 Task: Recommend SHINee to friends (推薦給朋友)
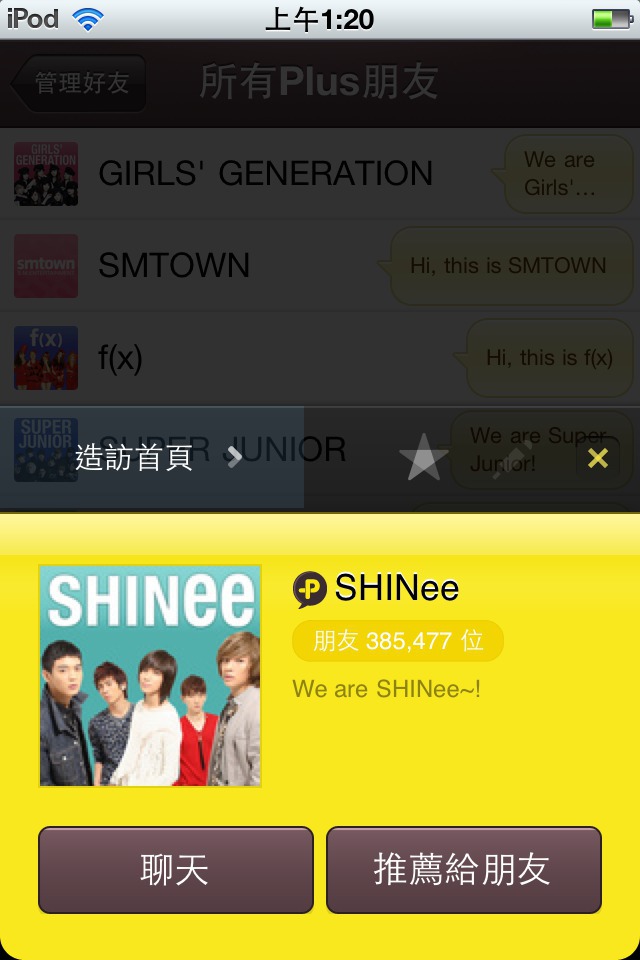(463, 869)
